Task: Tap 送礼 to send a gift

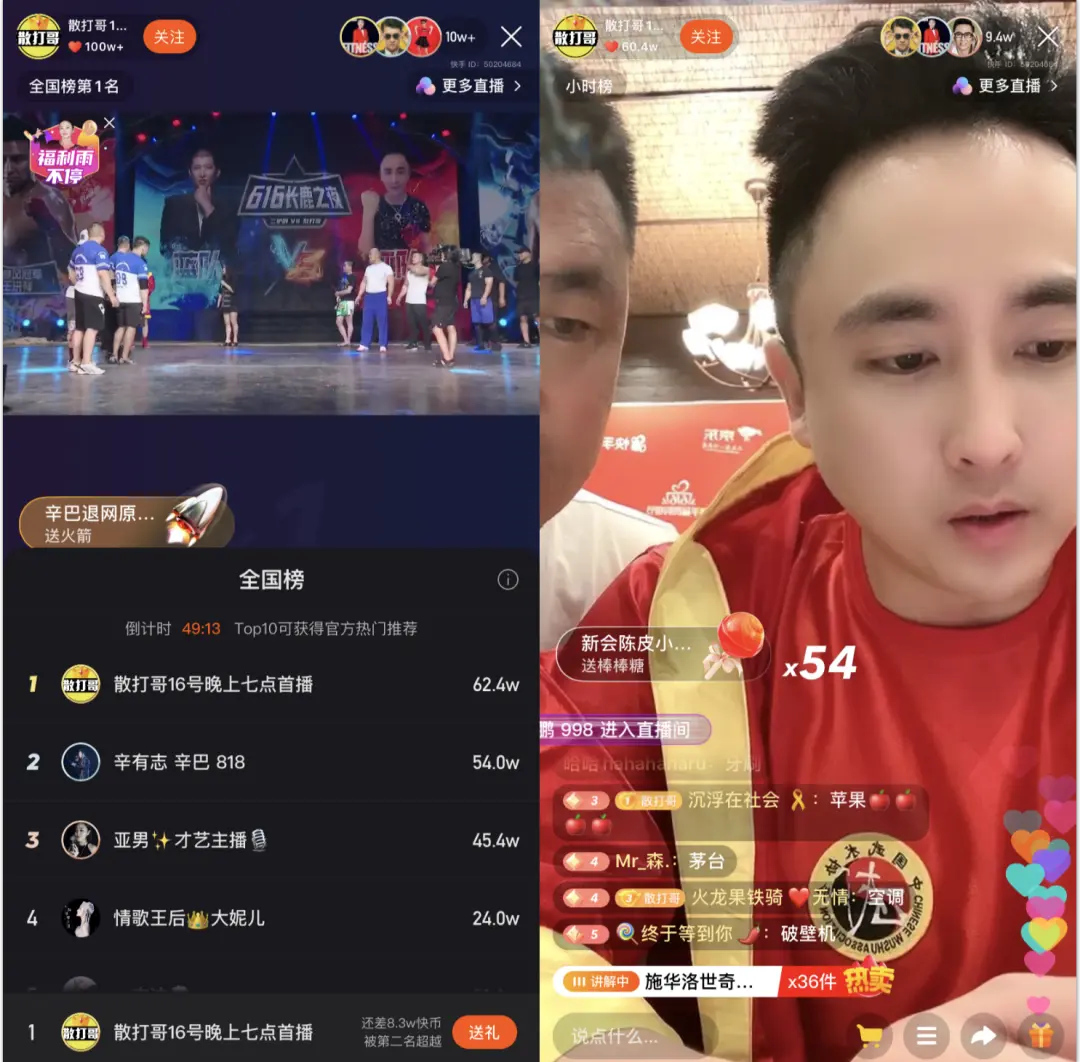Action: point(483,1032)
